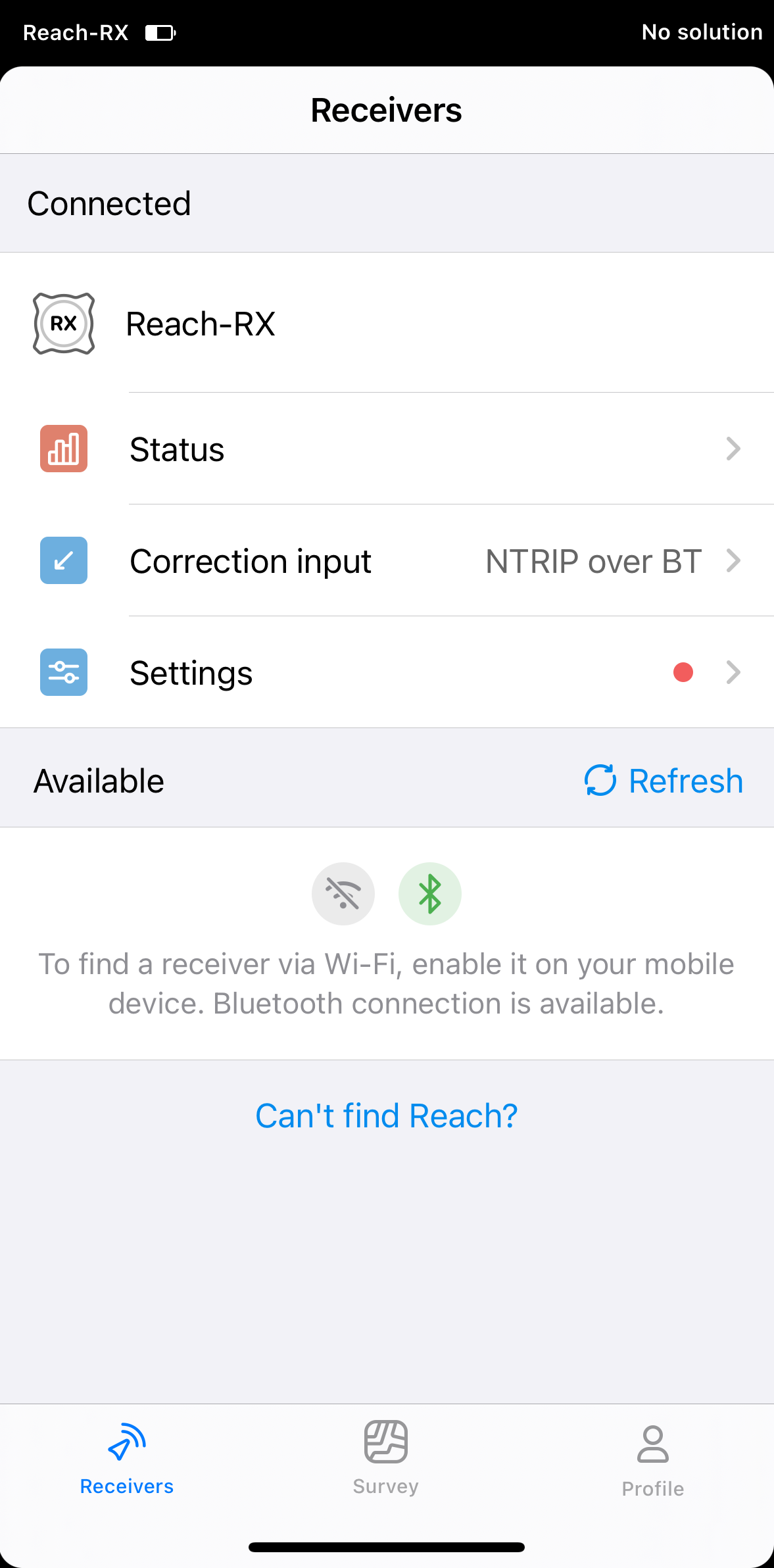Open the "Can't find Reach?" link
Image resolution: width=774 pixels, height=1568 pixels.
[387, 1115]
